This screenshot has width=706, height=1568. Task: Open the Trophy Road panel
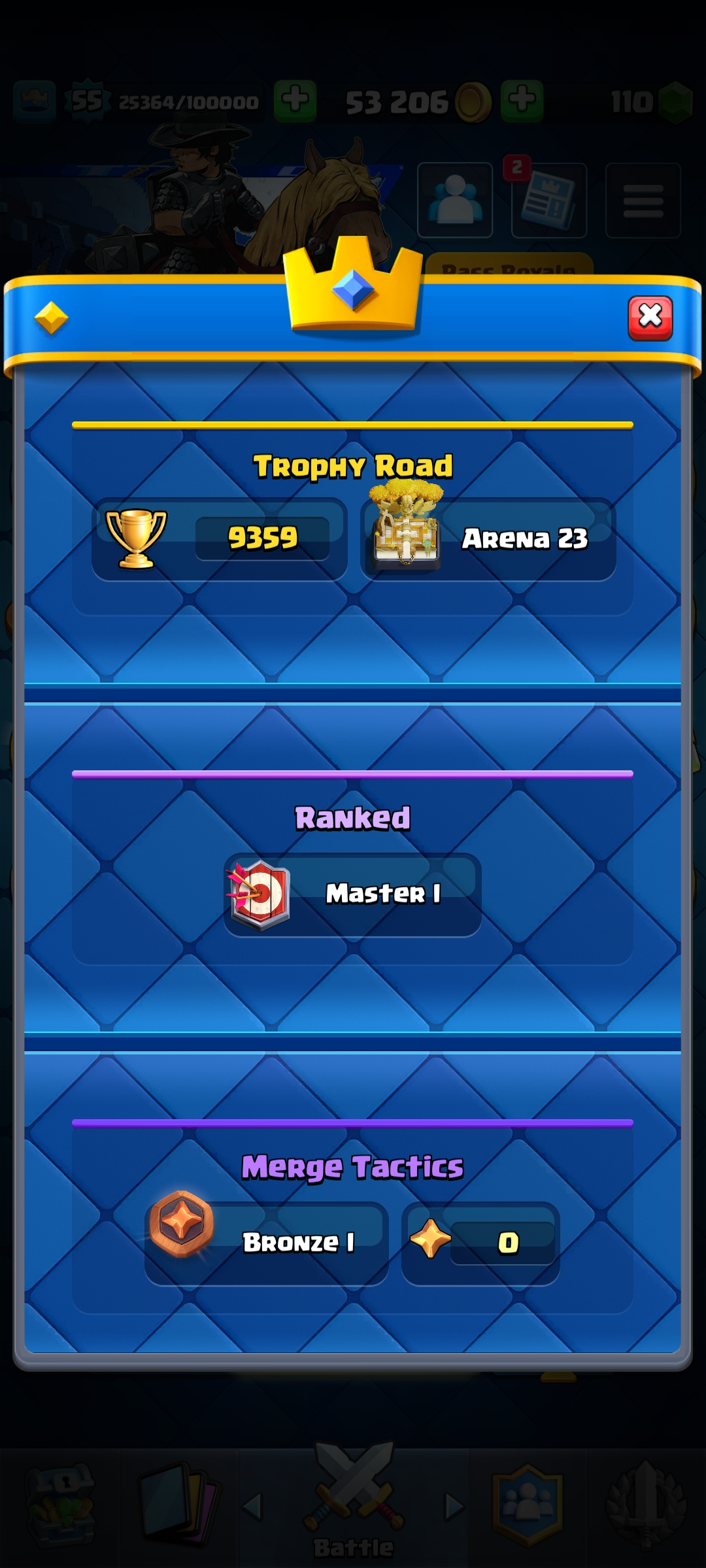click(352, 519)
